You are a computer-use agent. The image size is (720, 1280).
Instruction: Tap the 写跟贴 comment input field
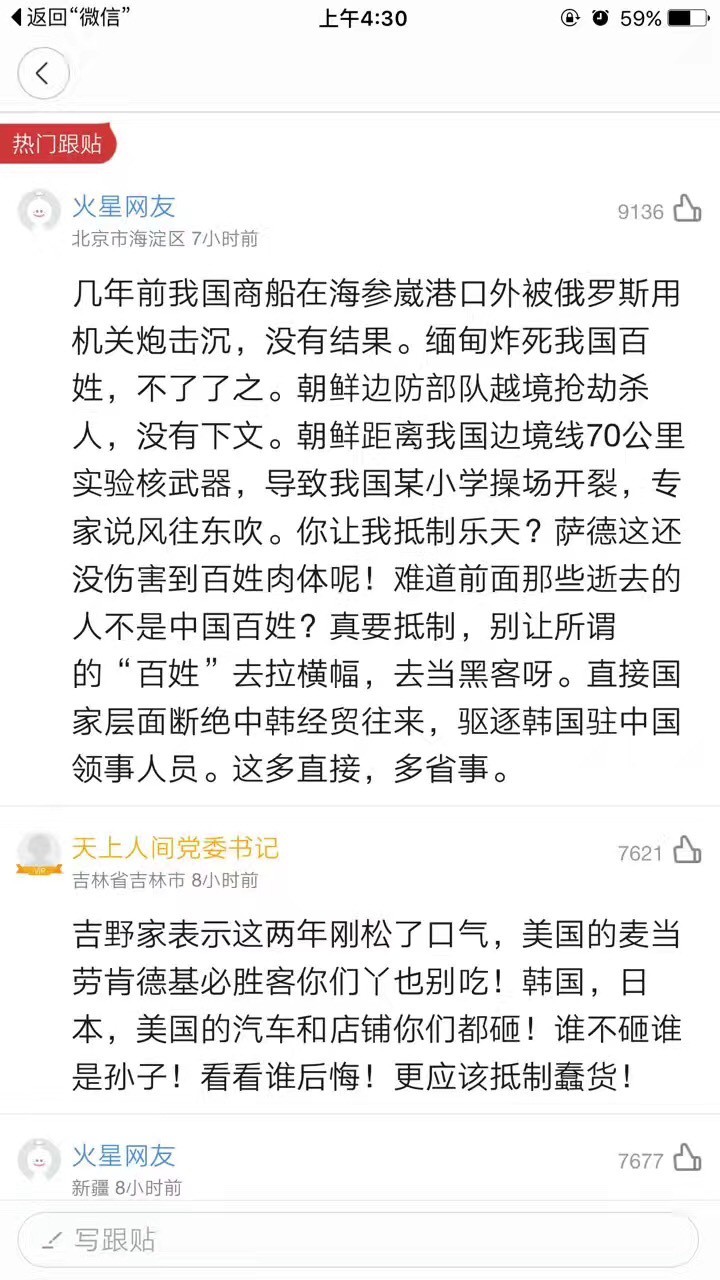pos(360,1241)
